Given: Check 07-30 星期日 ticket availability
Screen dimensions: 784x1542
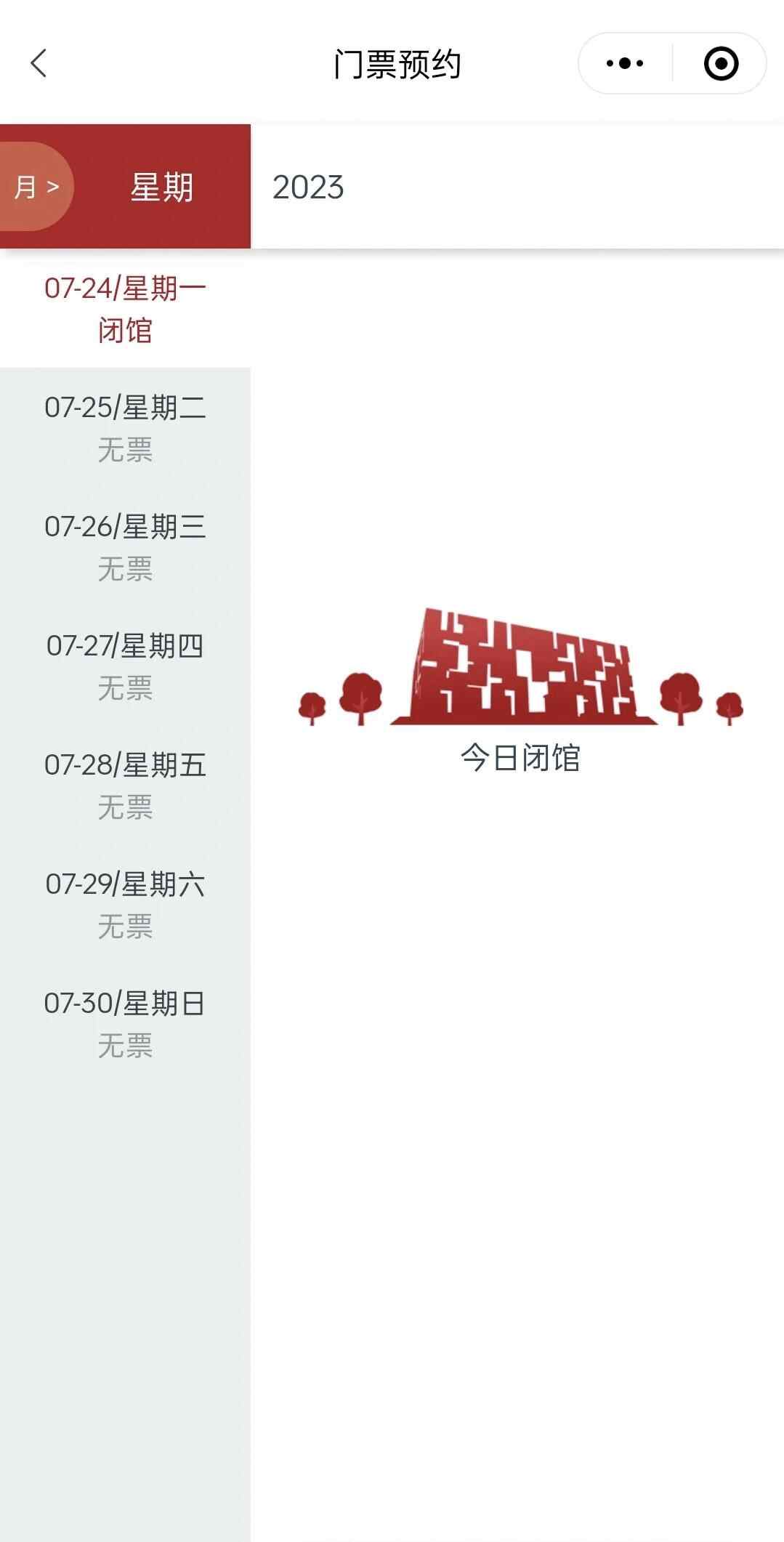Looking at the screenshot, I should click(x=125, y=1024).
